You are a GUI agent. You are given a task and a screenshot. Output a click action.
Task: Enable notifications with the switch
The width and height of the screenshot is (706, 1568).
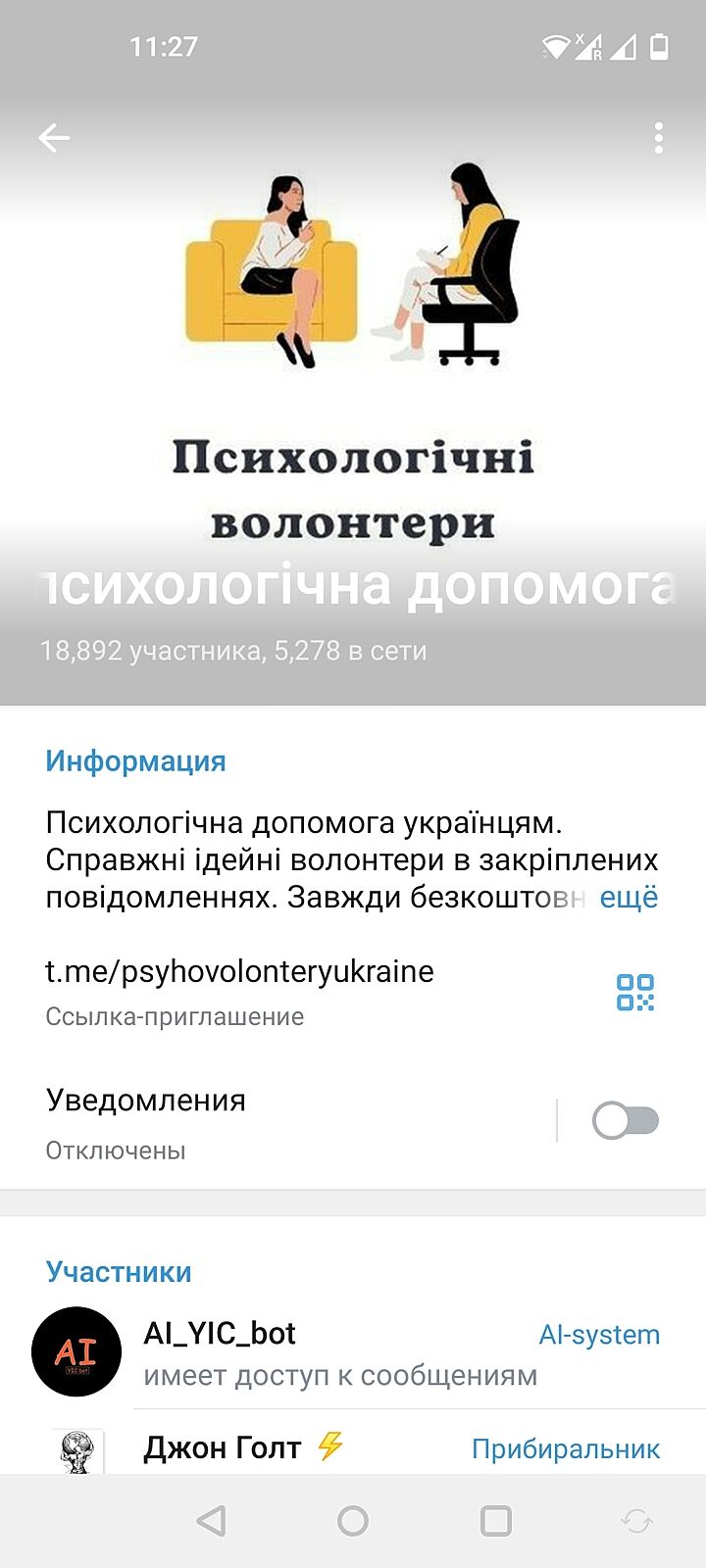pyautogui.click(x=625, y=1120)
